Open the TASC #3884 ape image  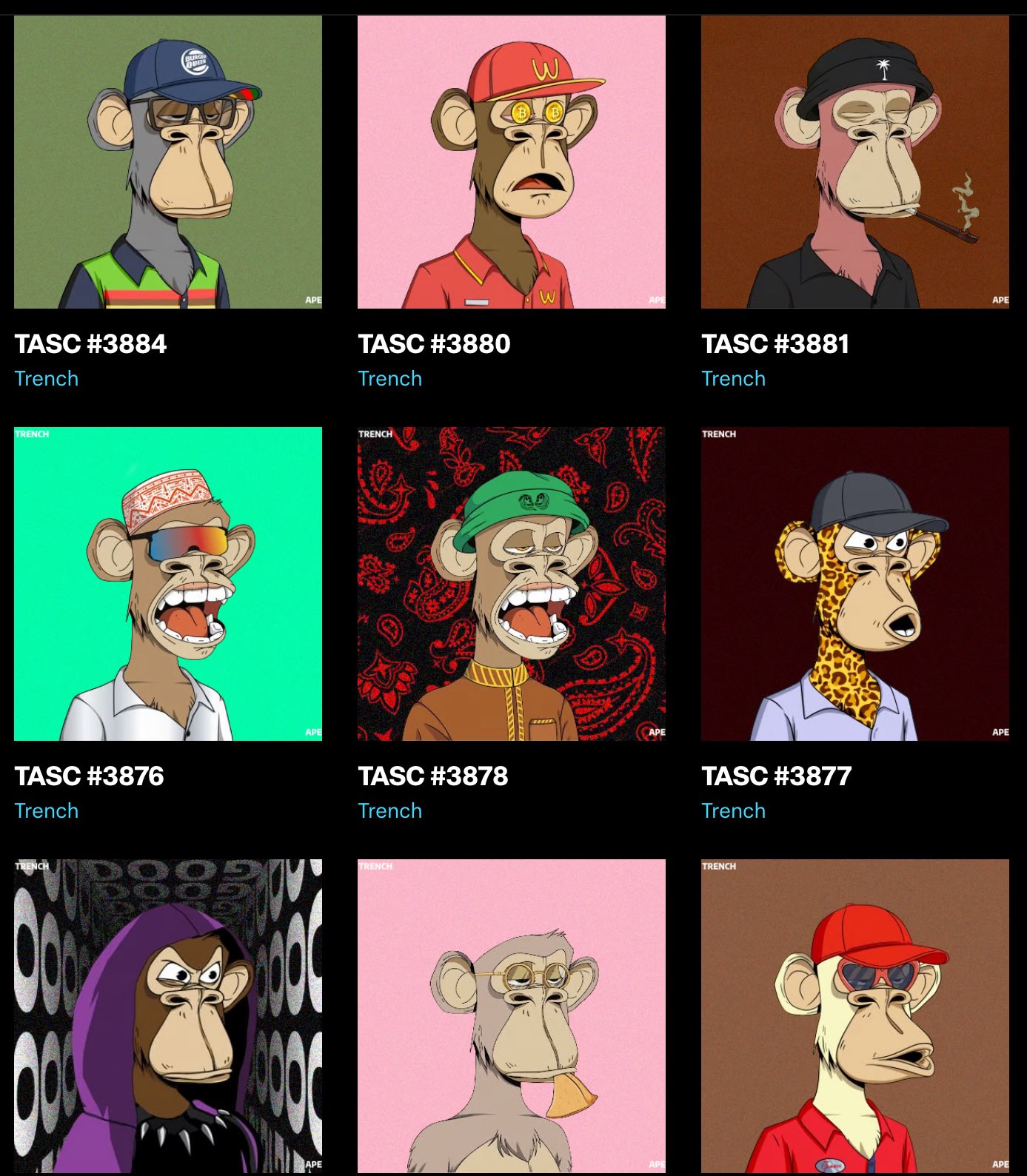(168, 161)
